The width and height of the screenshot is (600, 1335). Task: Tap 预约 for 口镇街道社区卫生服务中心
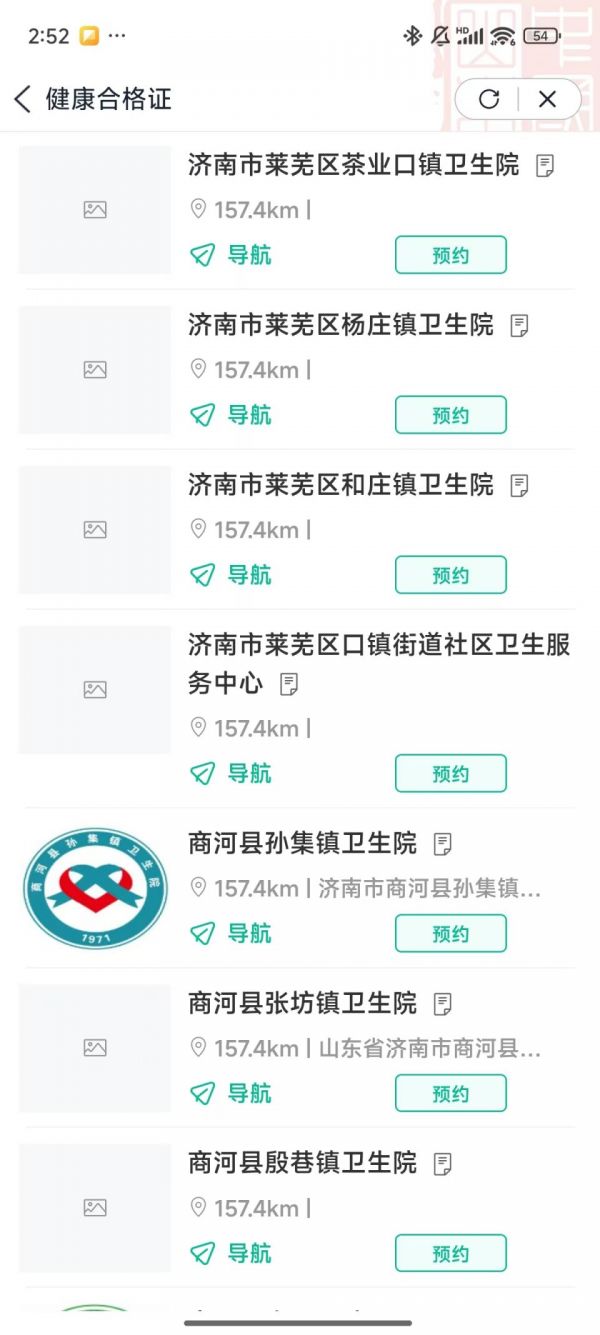[x=450, y=773]
